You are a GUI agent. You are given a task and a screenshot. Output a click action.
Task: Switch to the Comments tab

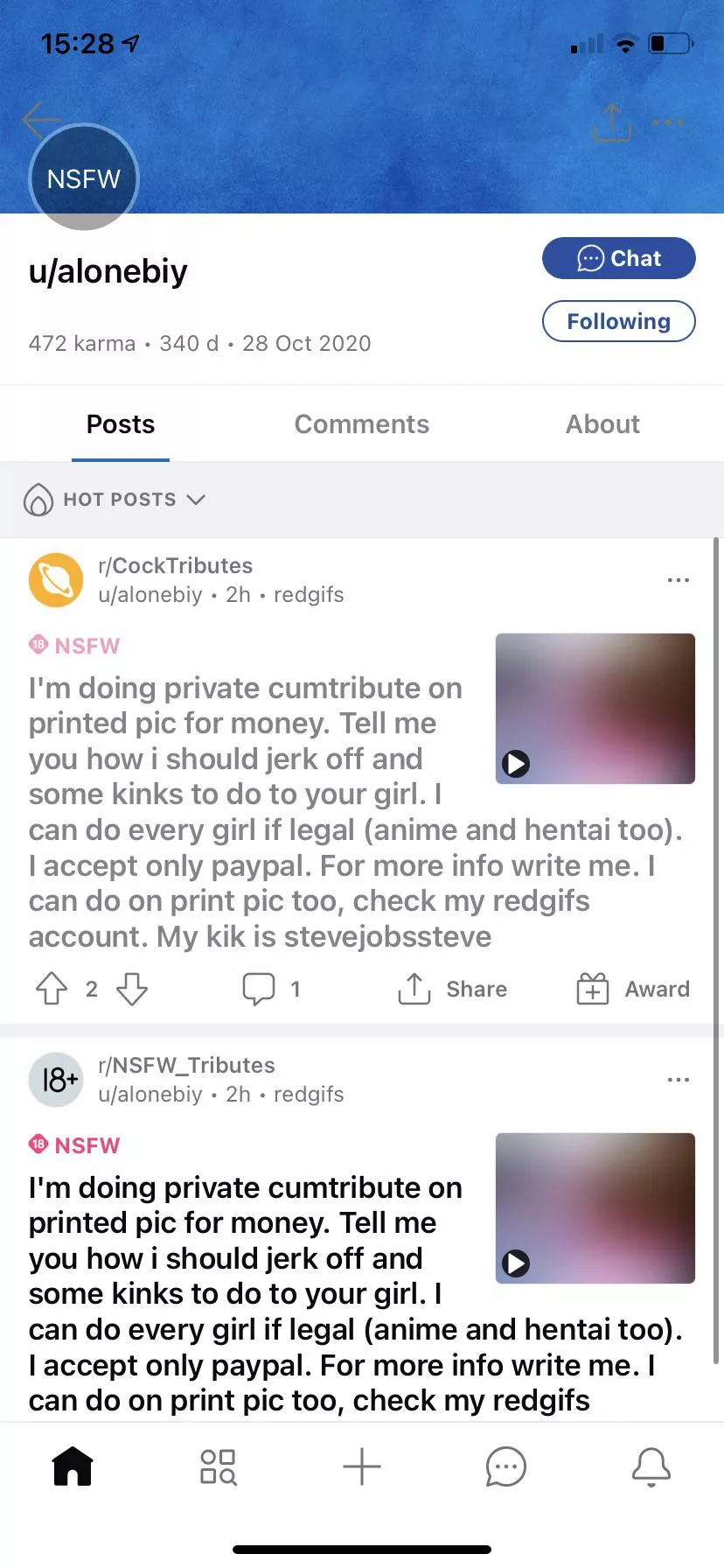point(361,424)
